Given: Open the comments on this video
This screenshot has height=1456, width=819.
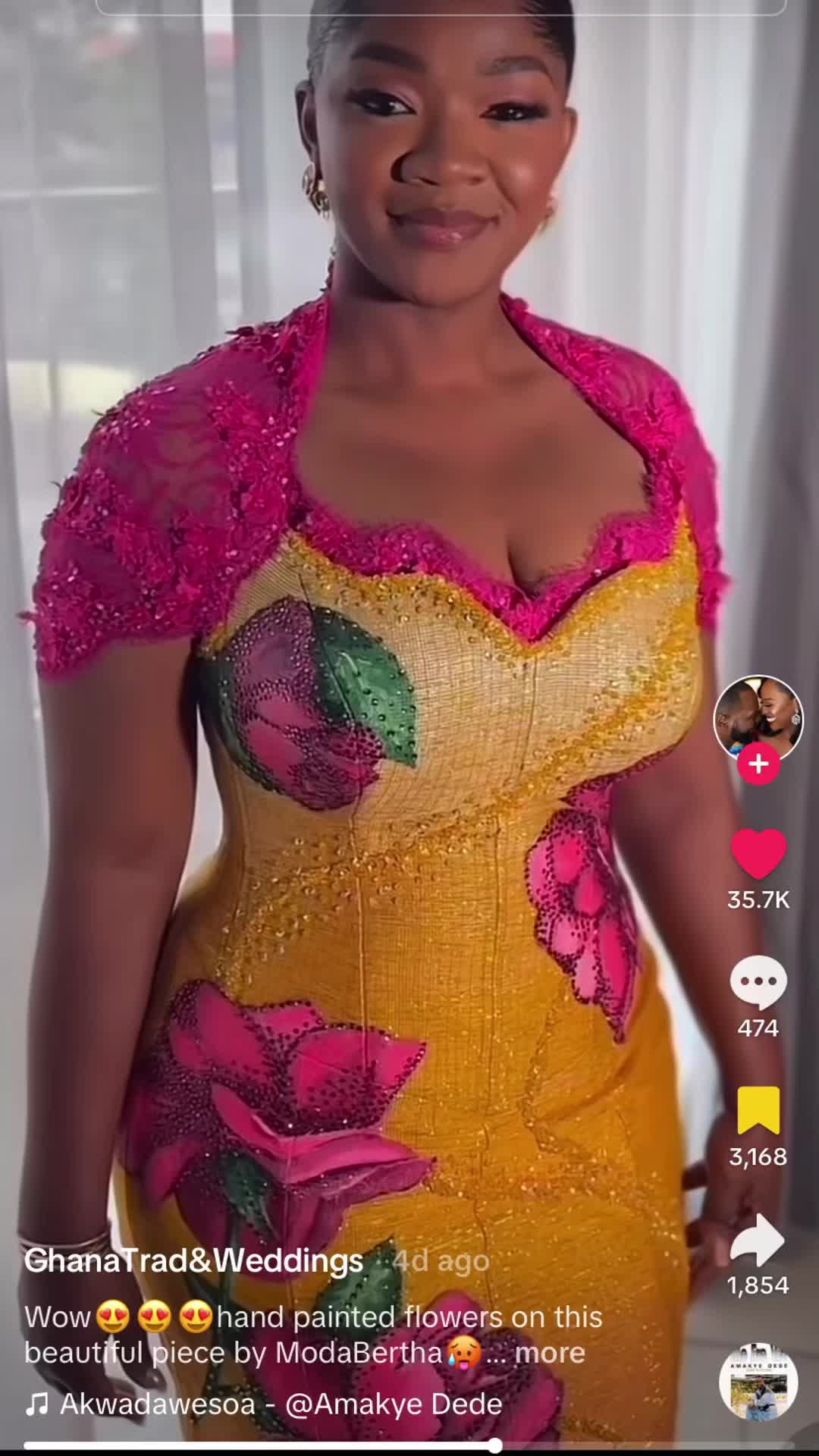Looking at the screenshot, I should (x=758, y=982).
